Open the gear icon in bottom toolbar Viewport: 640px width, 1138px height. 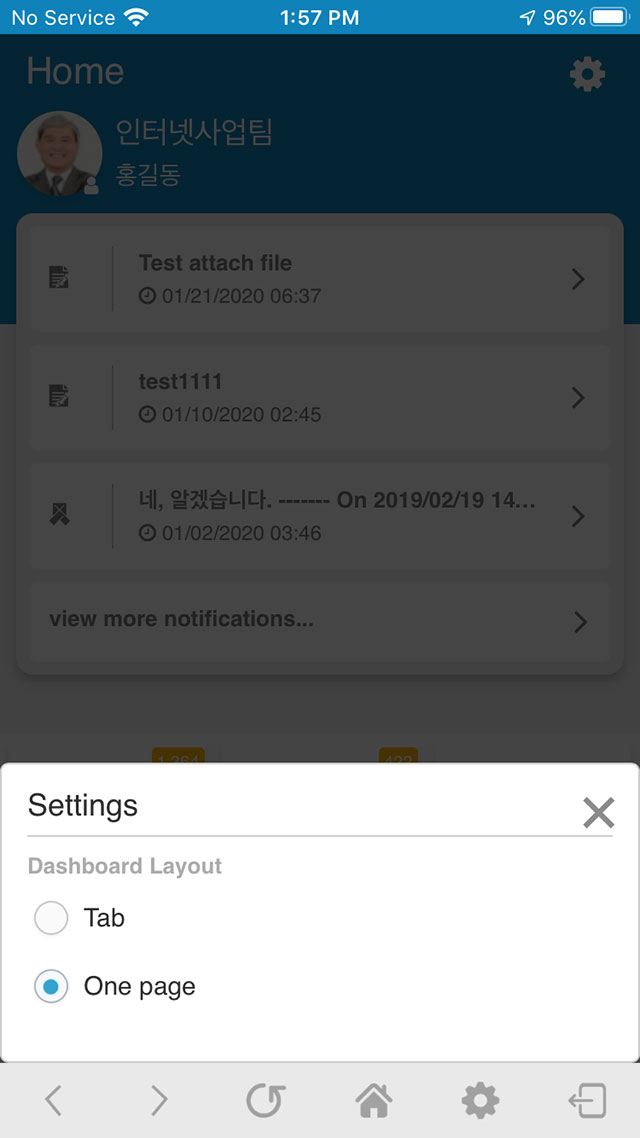coord(480,1100)
